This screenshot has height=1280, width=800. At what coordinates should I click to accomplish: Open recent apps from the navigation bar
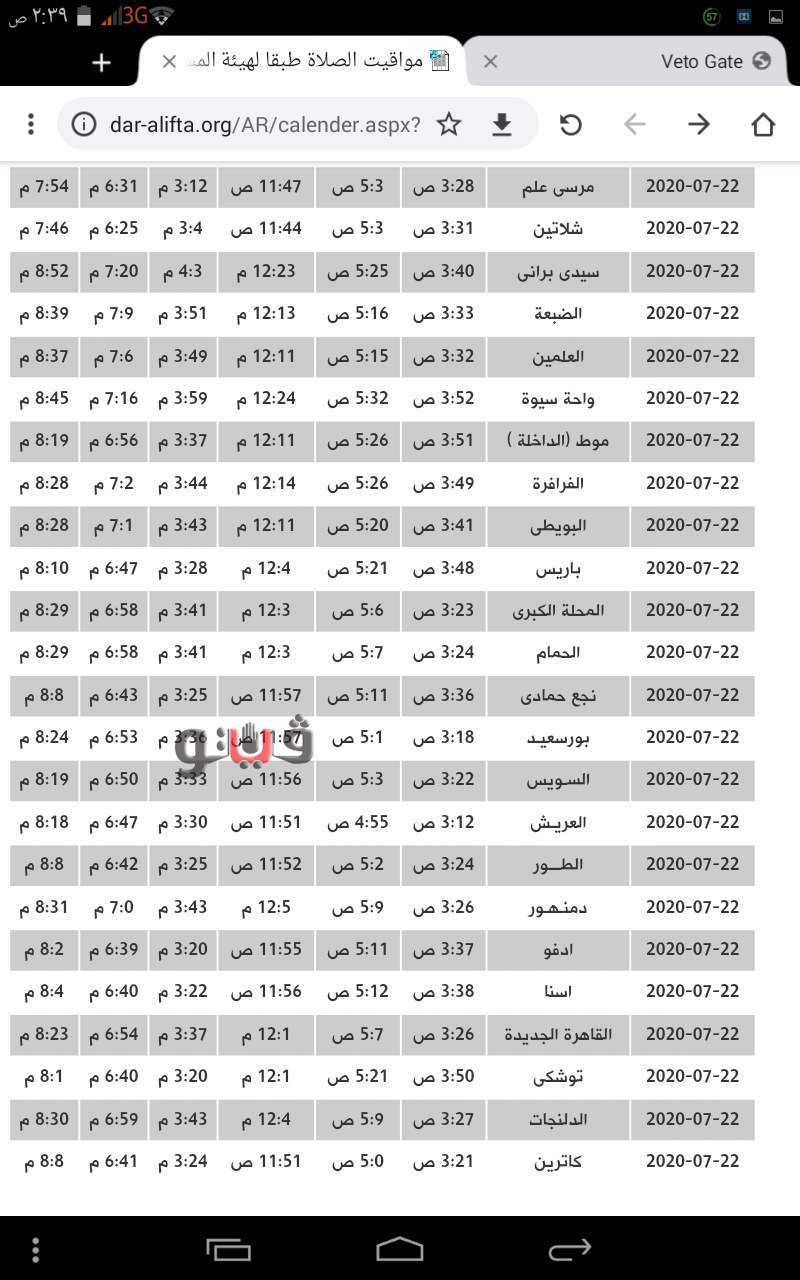tap(228, 1249)
